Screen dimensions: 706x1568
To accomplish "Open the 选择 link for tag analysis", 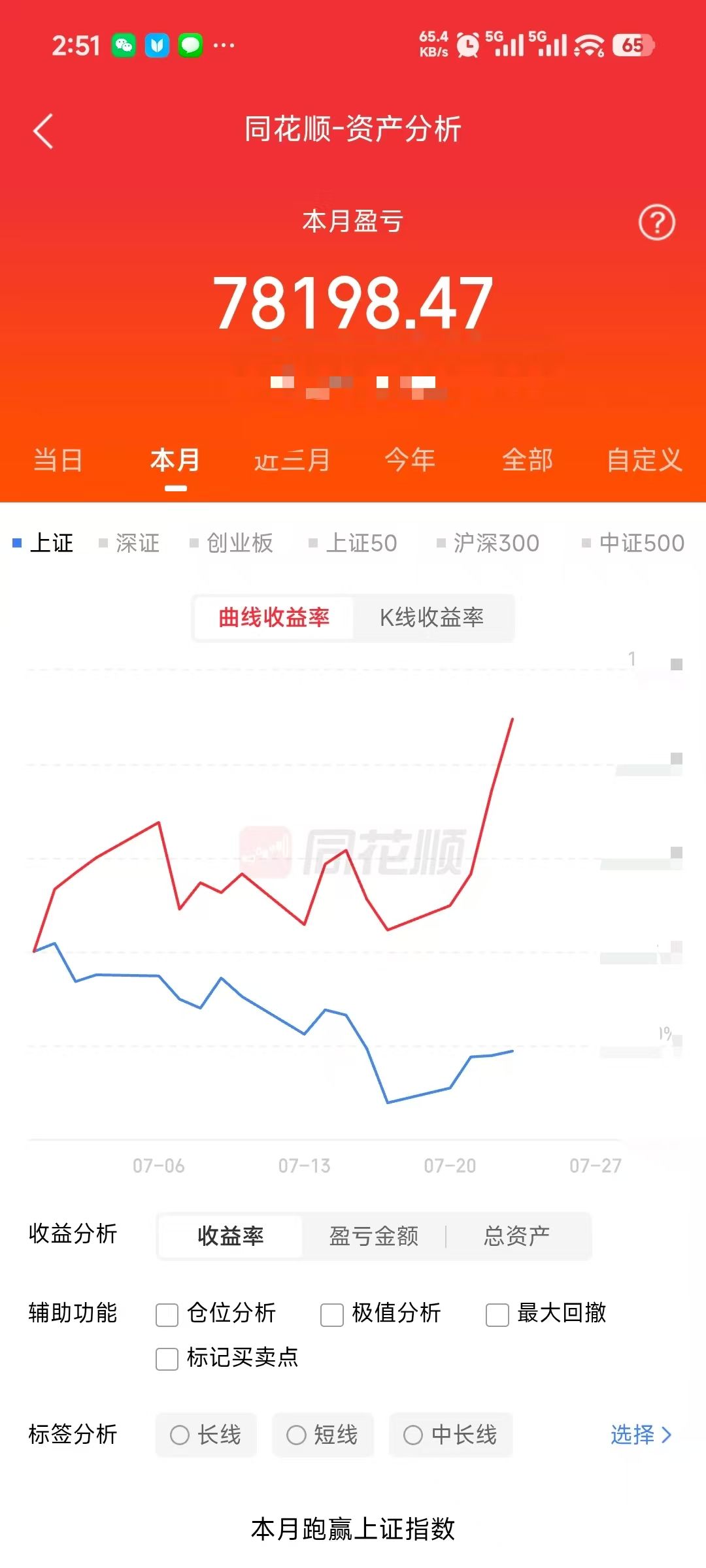I will (x=641, y=1435).
